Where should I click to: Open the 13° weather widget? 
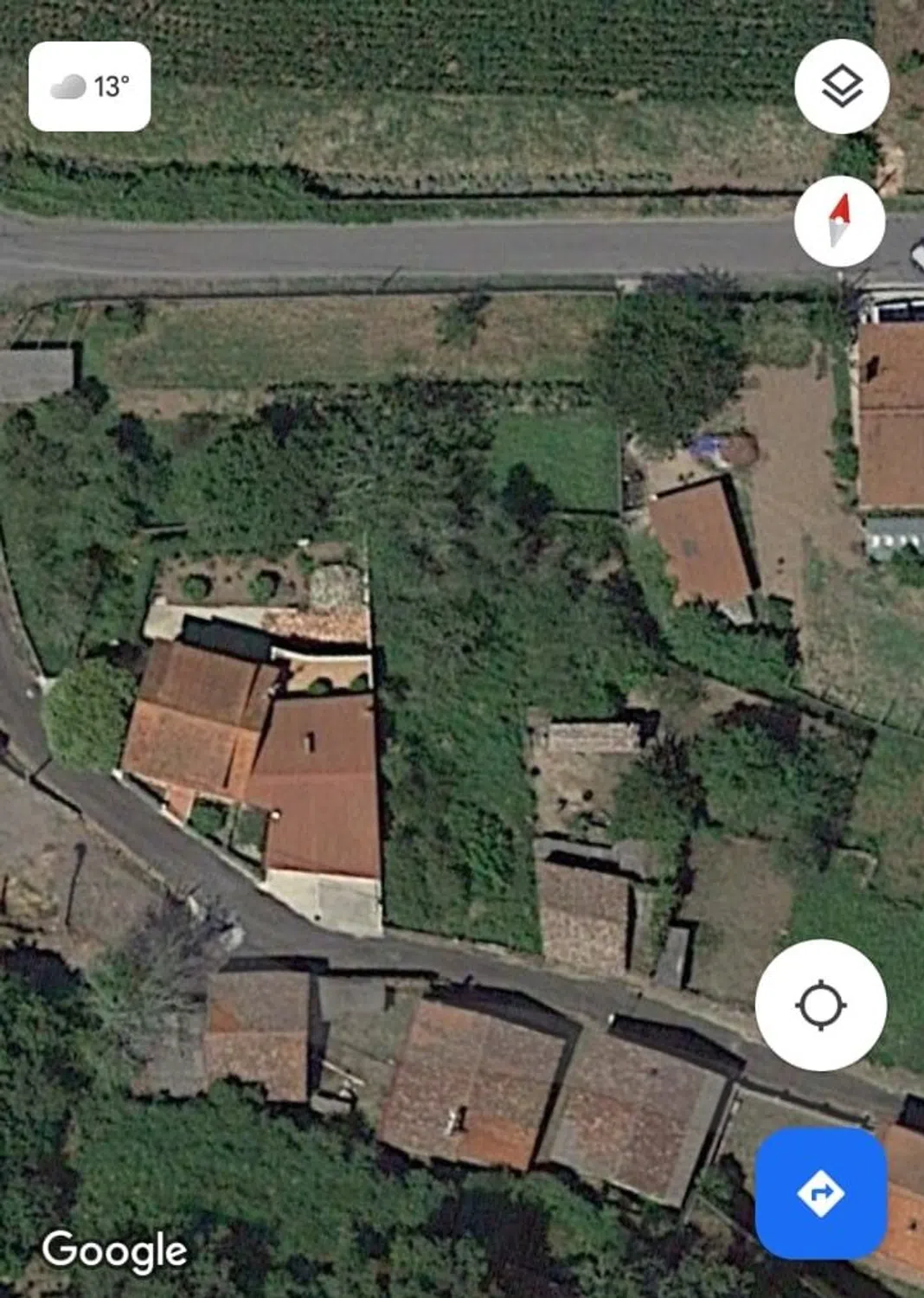pyautogui.click(x=90, y=87)
